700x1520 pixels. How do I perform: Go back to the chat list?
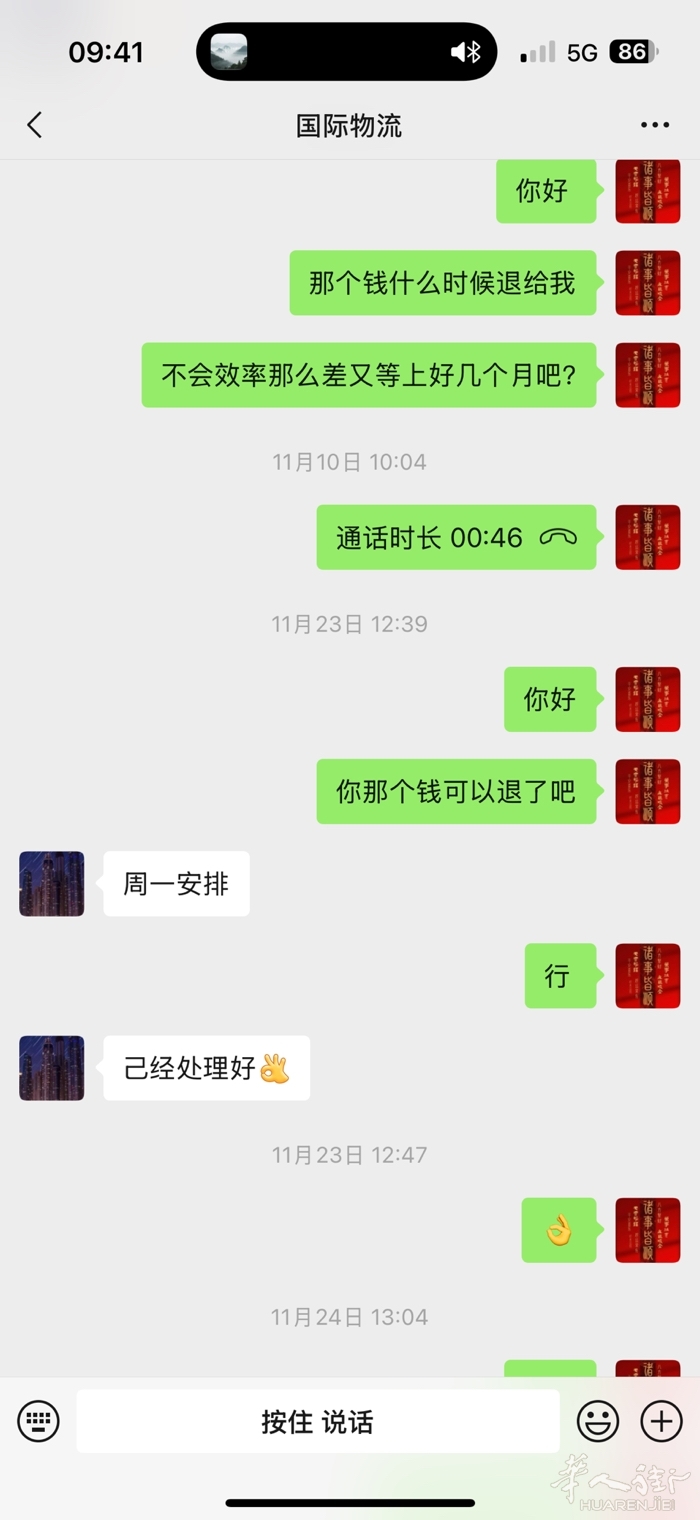(35, 125)
